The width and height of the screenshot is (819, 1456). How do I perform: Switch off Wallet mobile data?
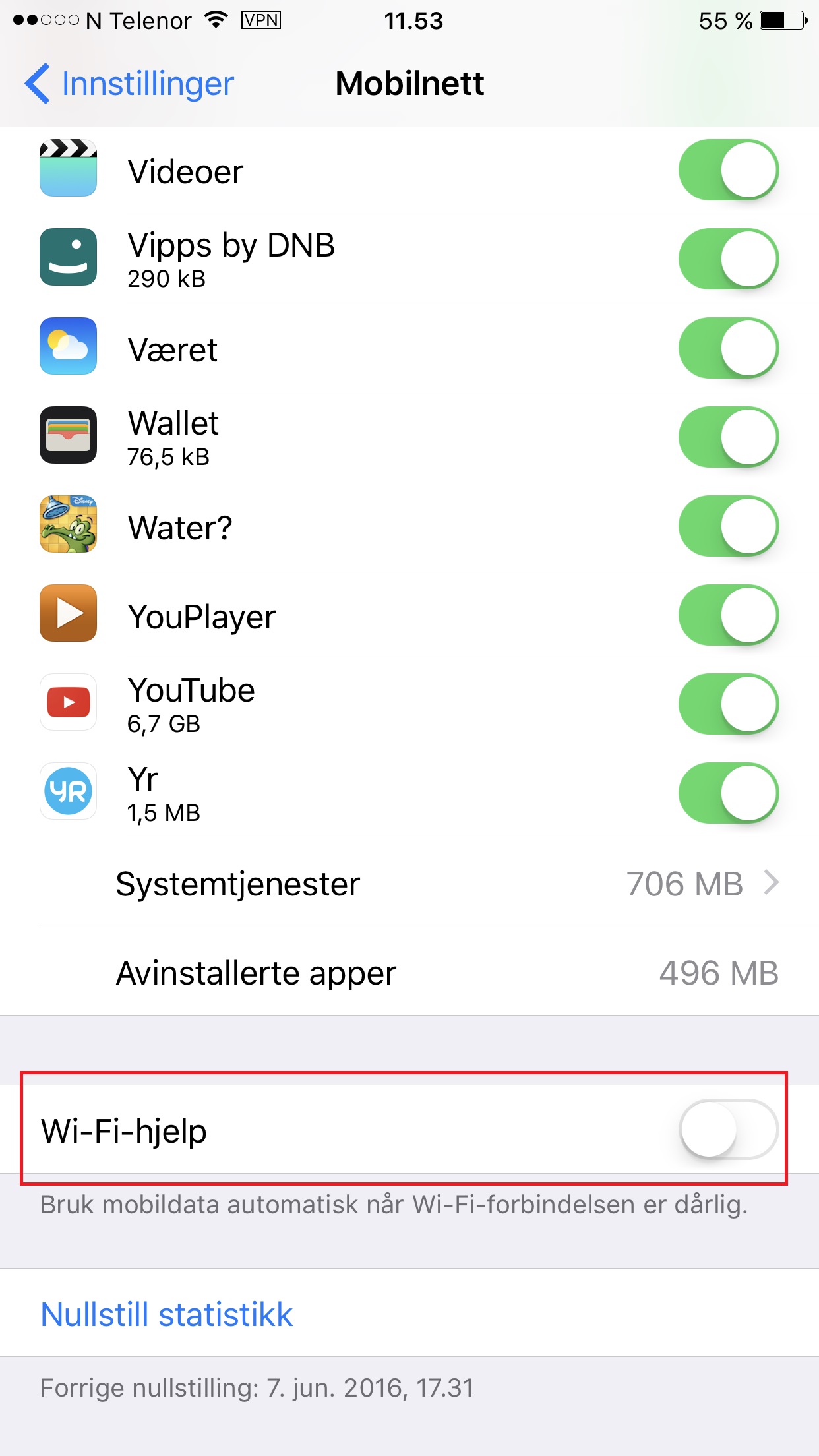click(x=729, y=437)
